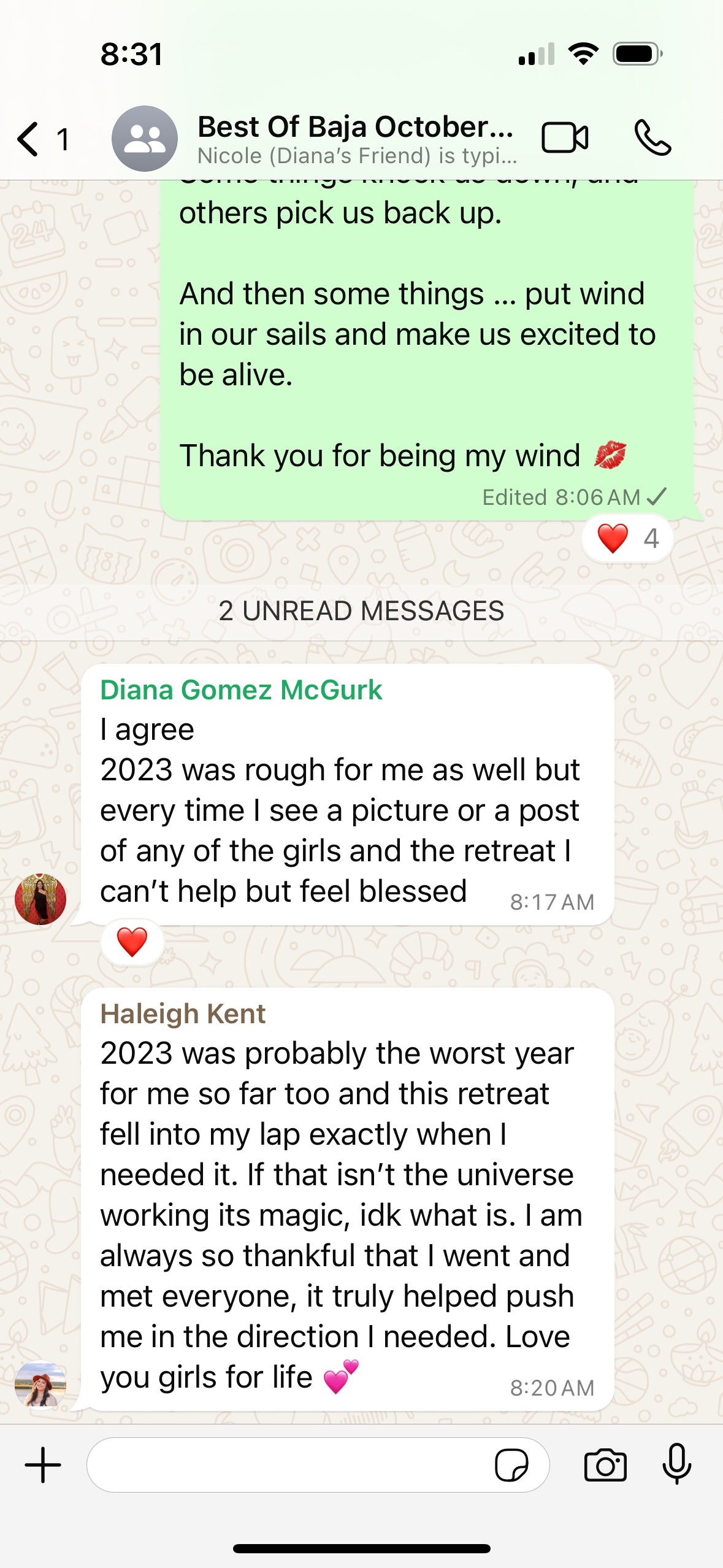This screenshot has height=1568, width=723.
Task: Open Best Of Baja October group info
Action: (354, 139)
